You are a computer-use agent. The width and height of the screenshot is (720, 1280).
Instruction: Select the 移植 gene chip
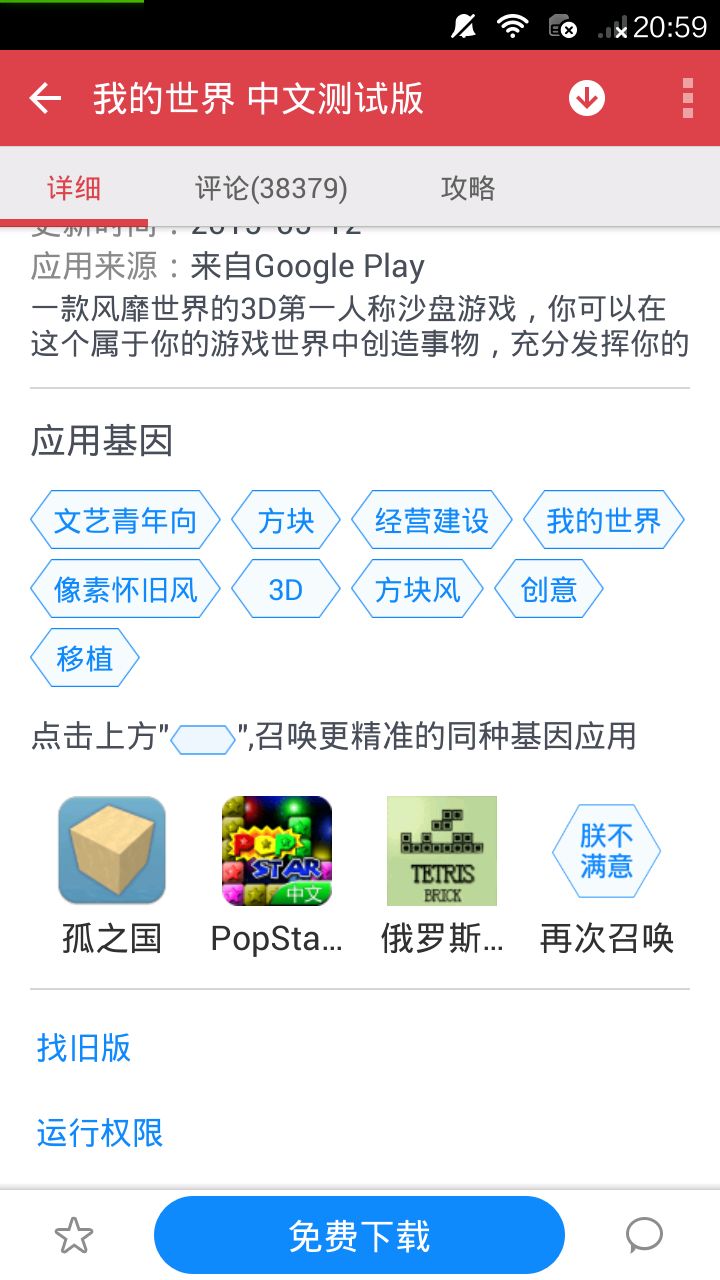pyautogui.click(x=85, y=658)
